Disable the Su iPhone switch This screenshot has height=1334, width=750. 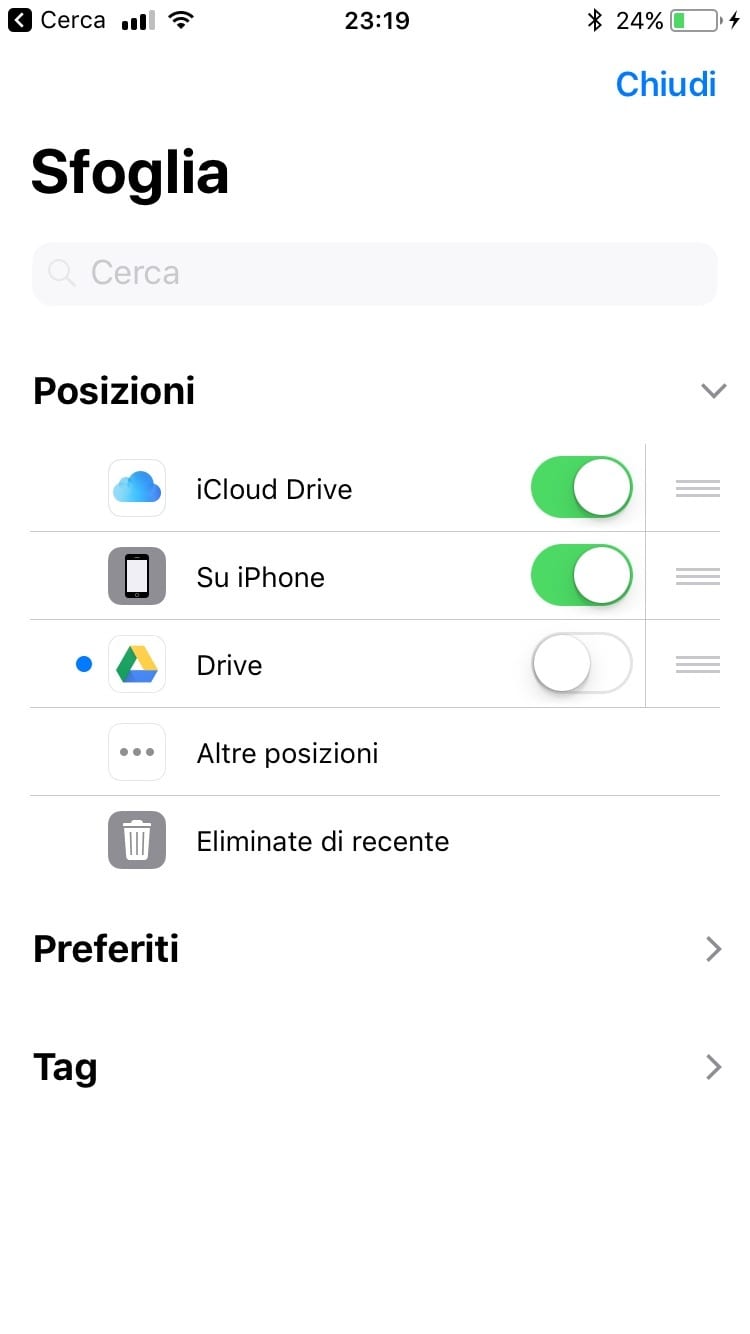point(582,576)
